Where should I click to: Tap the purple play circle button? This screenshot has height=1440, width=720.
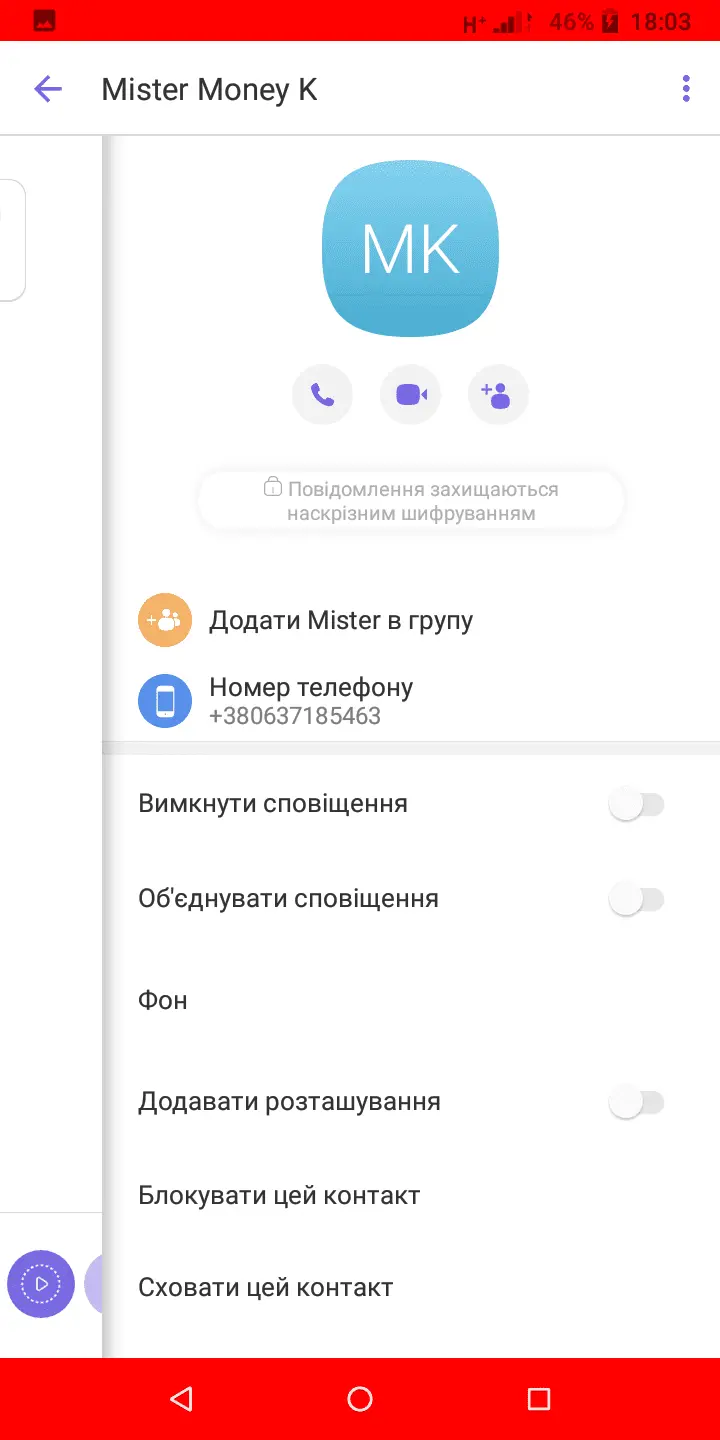point(41,1284)
